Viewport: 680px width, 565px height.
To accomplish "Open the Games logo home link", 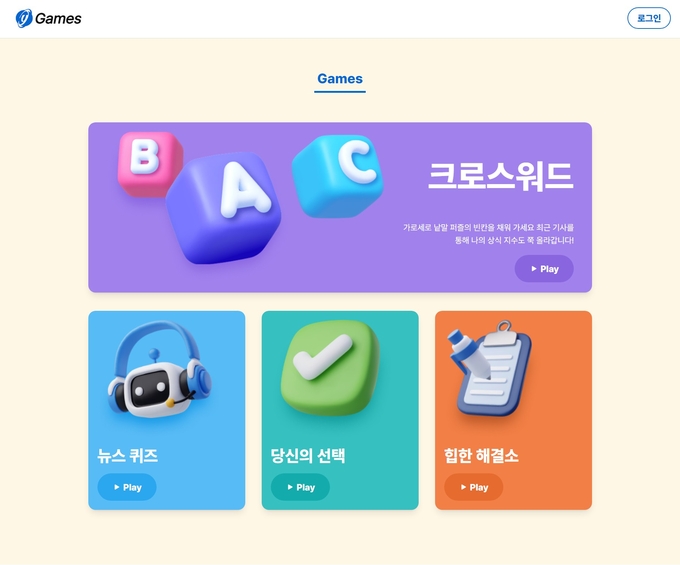I will [x=48, y=18].
